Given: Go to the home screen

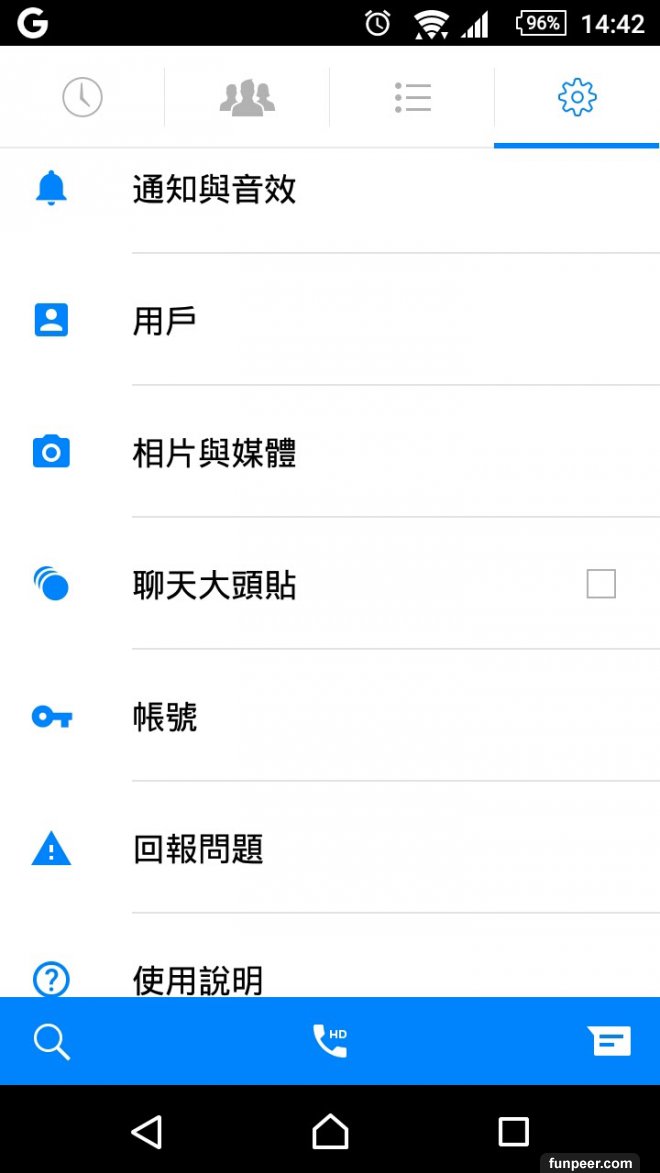Looking at the screenshot, I should pyautogui.click(x=330, y=1131).
